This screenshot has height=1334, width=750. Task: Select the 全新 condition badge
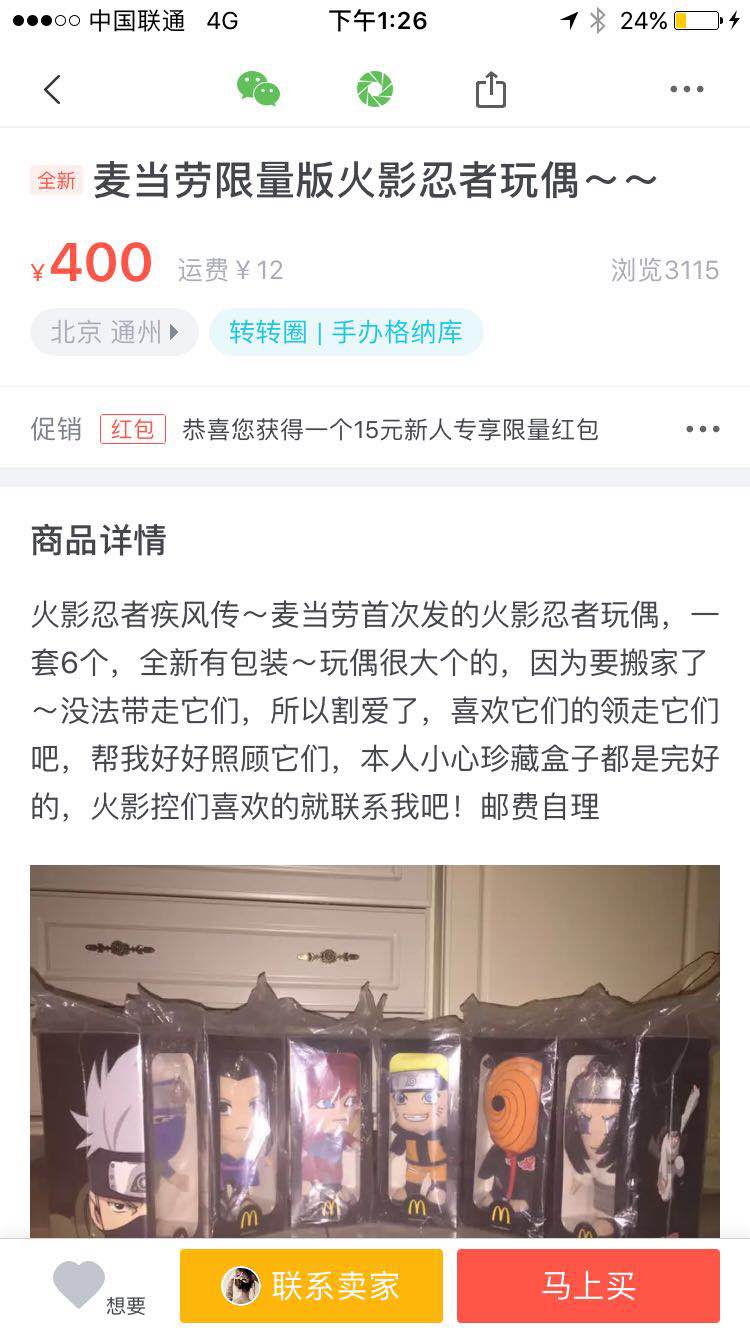click(x=56, y=175)
